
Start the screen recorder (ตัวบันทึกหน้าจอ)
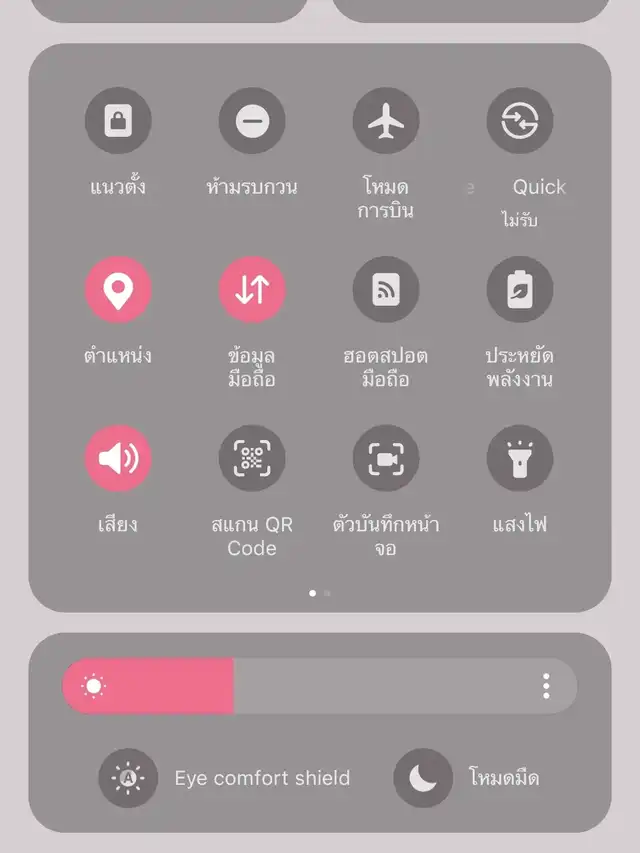click(386, 458)
